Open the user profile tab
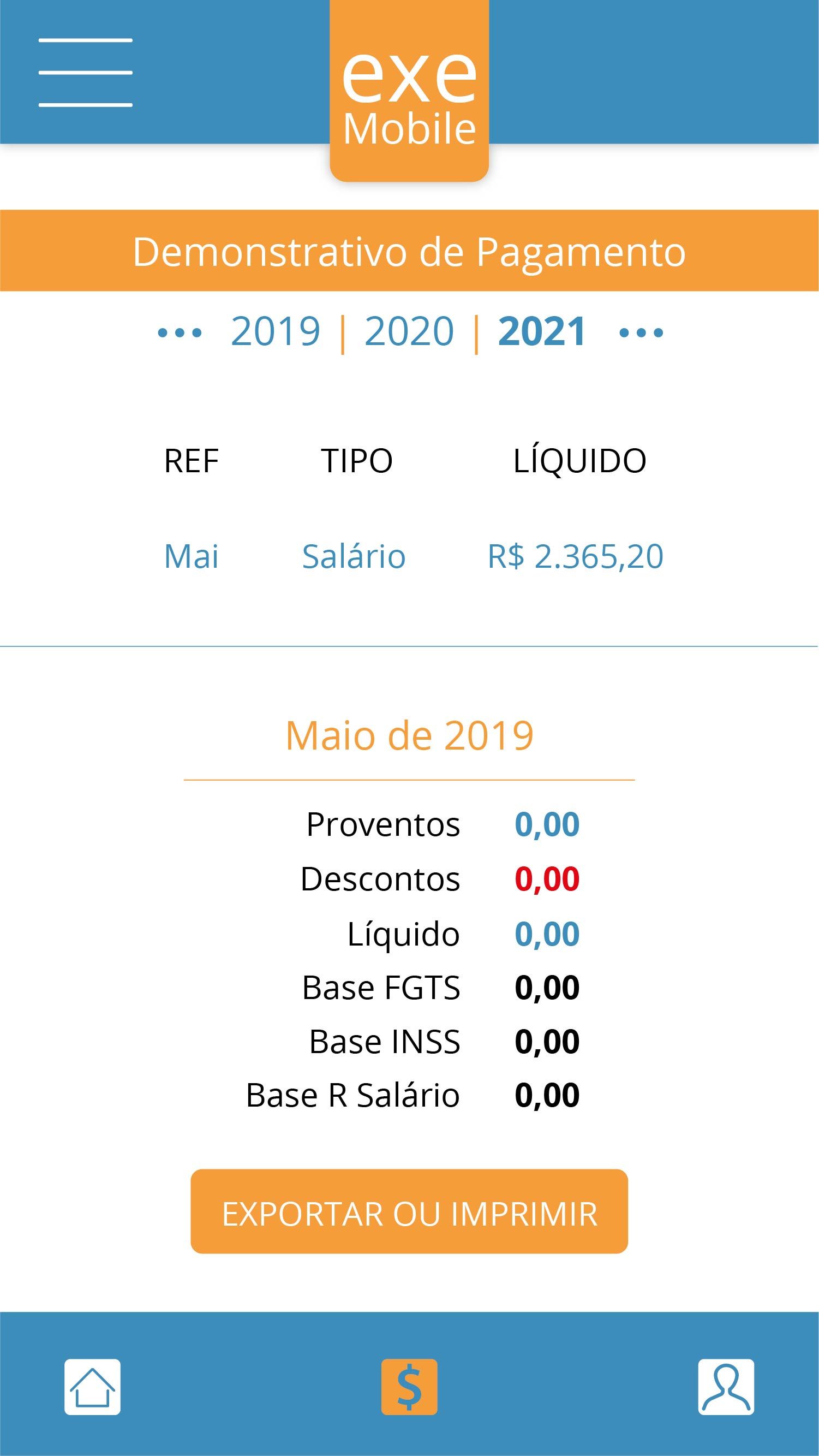Image resolution: width=819 pixels, height=1456 pixels. point(726,1387)
